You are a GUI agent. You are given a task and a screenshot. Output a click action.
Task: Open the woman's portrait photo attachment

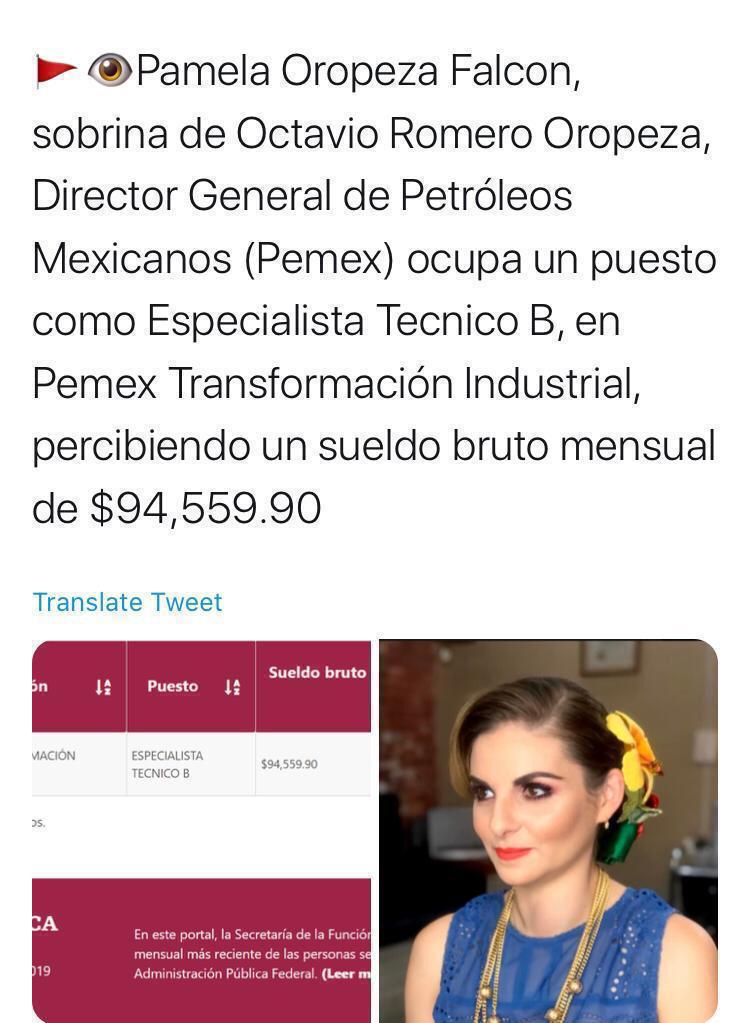(548, 830)
